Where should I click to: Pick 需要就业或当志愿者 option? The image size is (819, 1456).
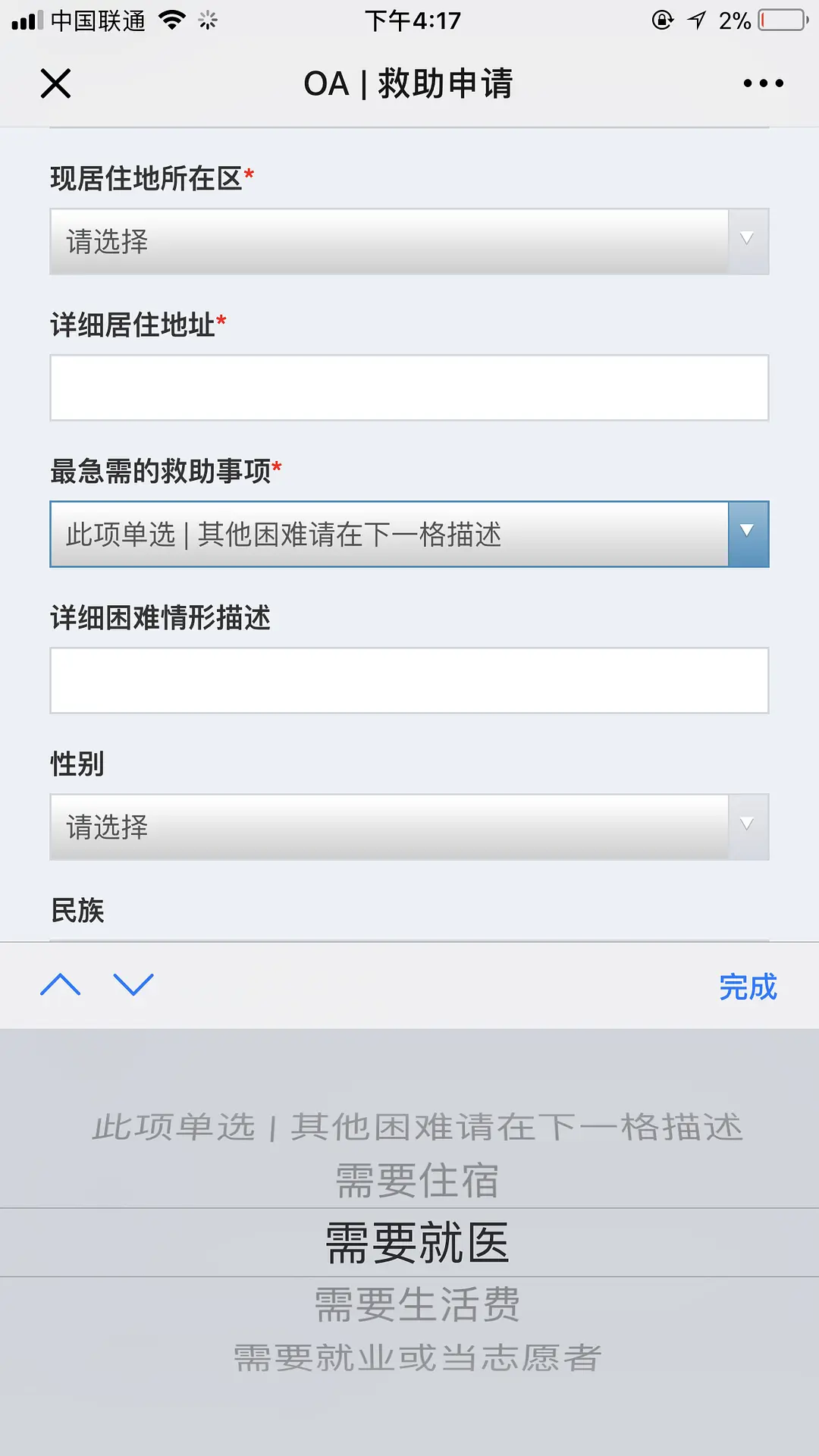[x=417, y=1357]
